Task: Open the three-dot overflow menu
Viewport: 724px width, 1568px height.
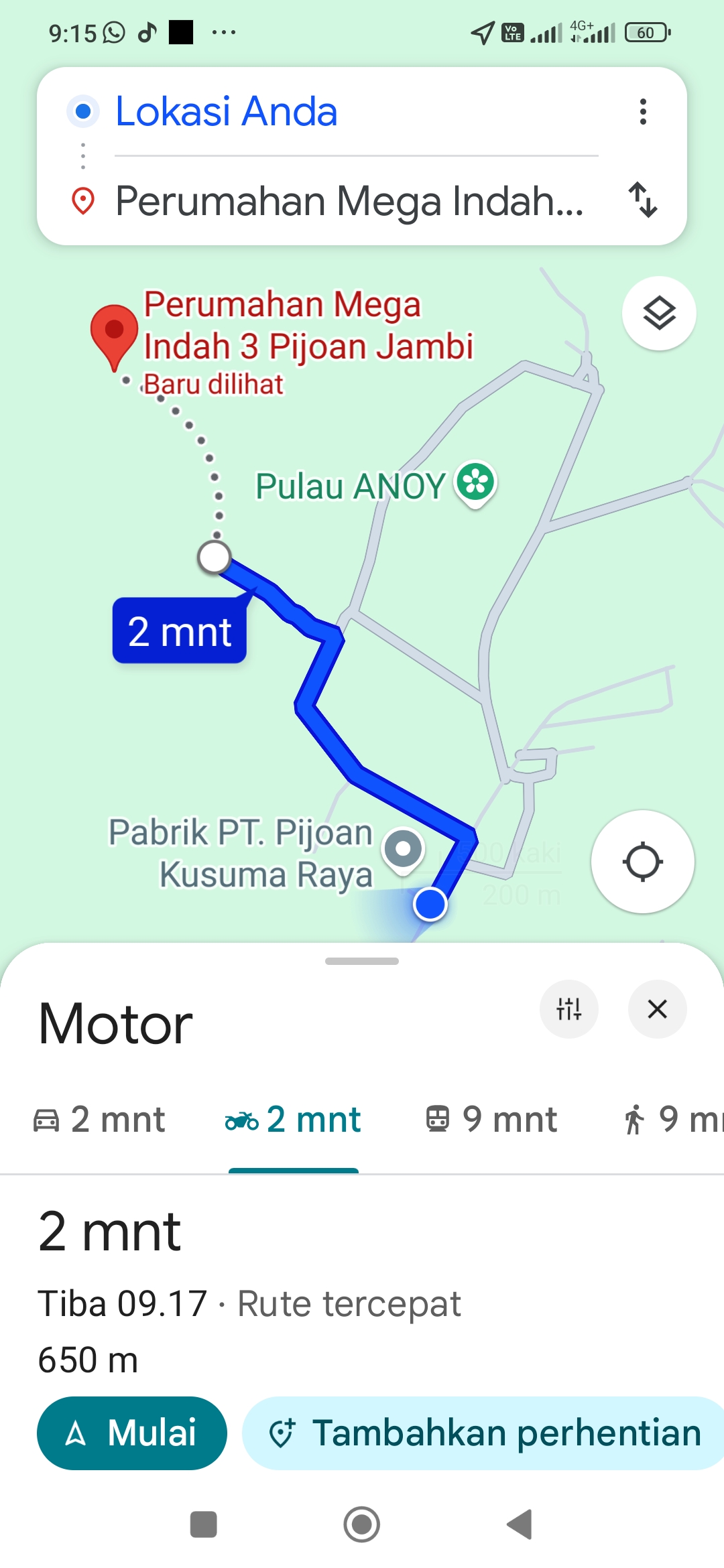Action: pyautogui.click(x=643, y=112)
